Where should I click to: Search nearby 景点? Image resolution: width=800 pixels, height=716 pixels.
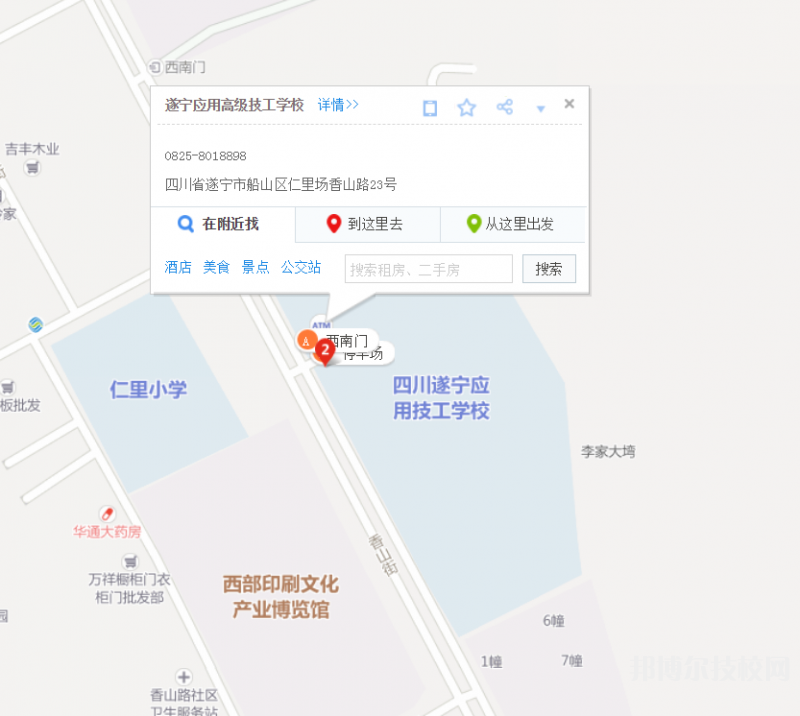pos(255,268)
